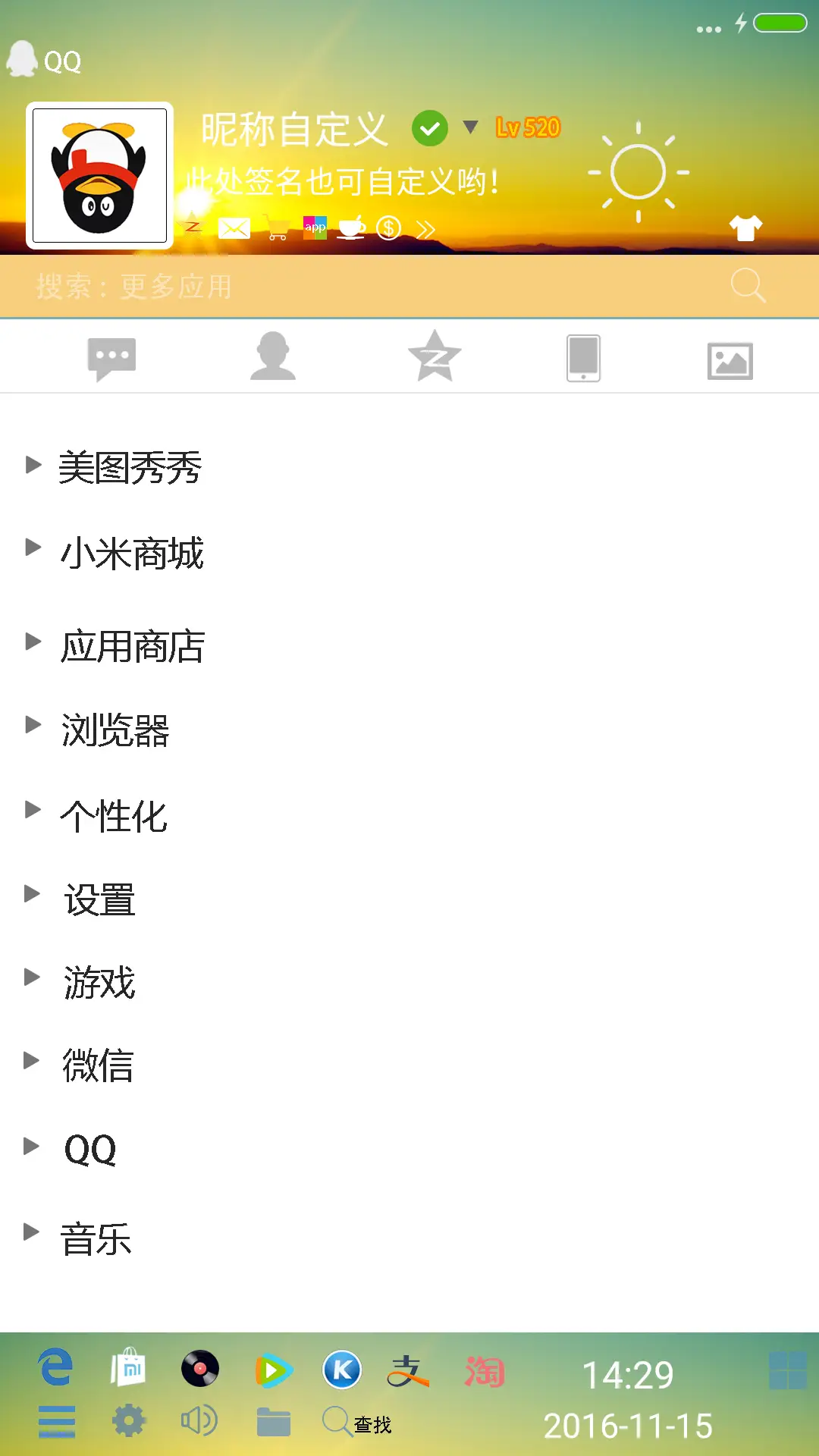The height and width of the screenshot is (1456, 819).
Task: Open the nickname dropdown arrow
Action: coord(470,127)
